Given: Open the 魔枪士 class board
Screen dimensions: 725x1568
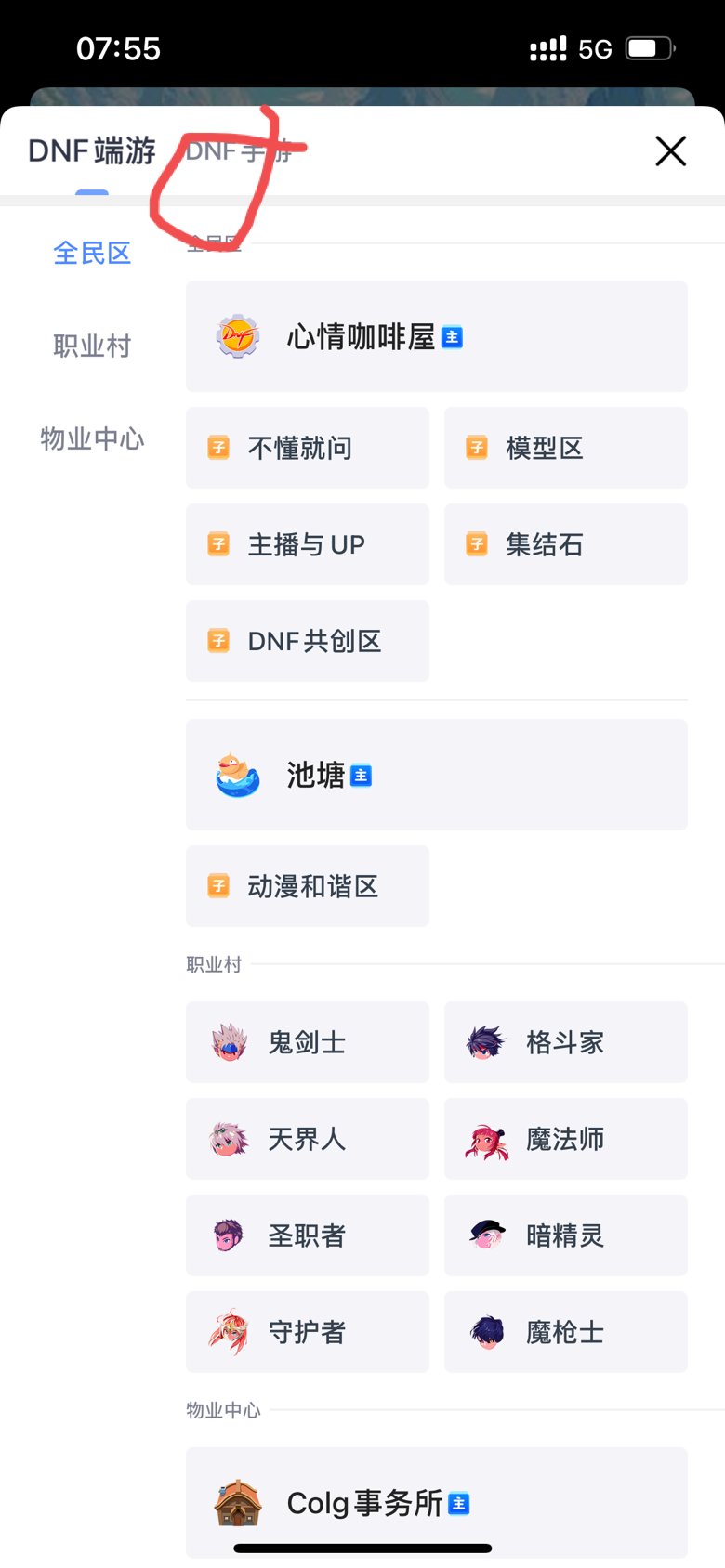Looking at the screenshot, I should (566, 1332).
